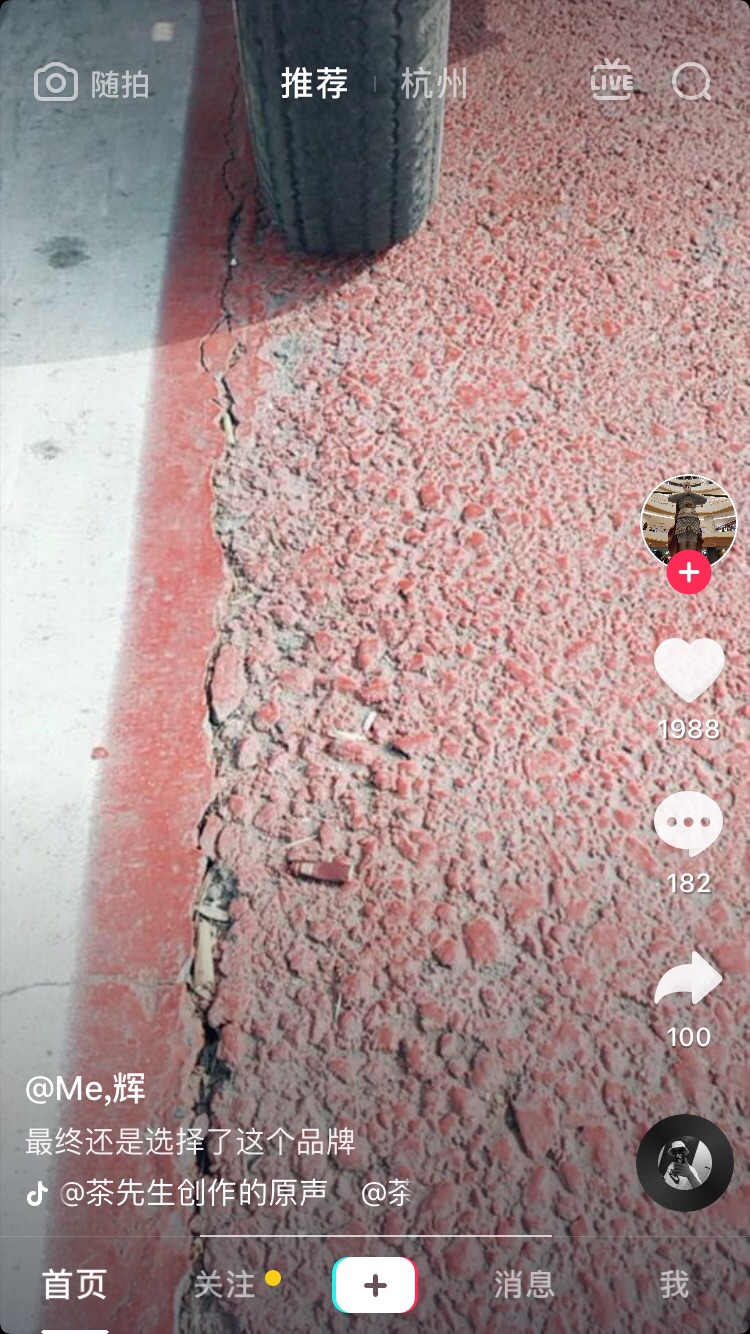Go to the 首页 tab

pyautogui.click(x=74, y=1285)
